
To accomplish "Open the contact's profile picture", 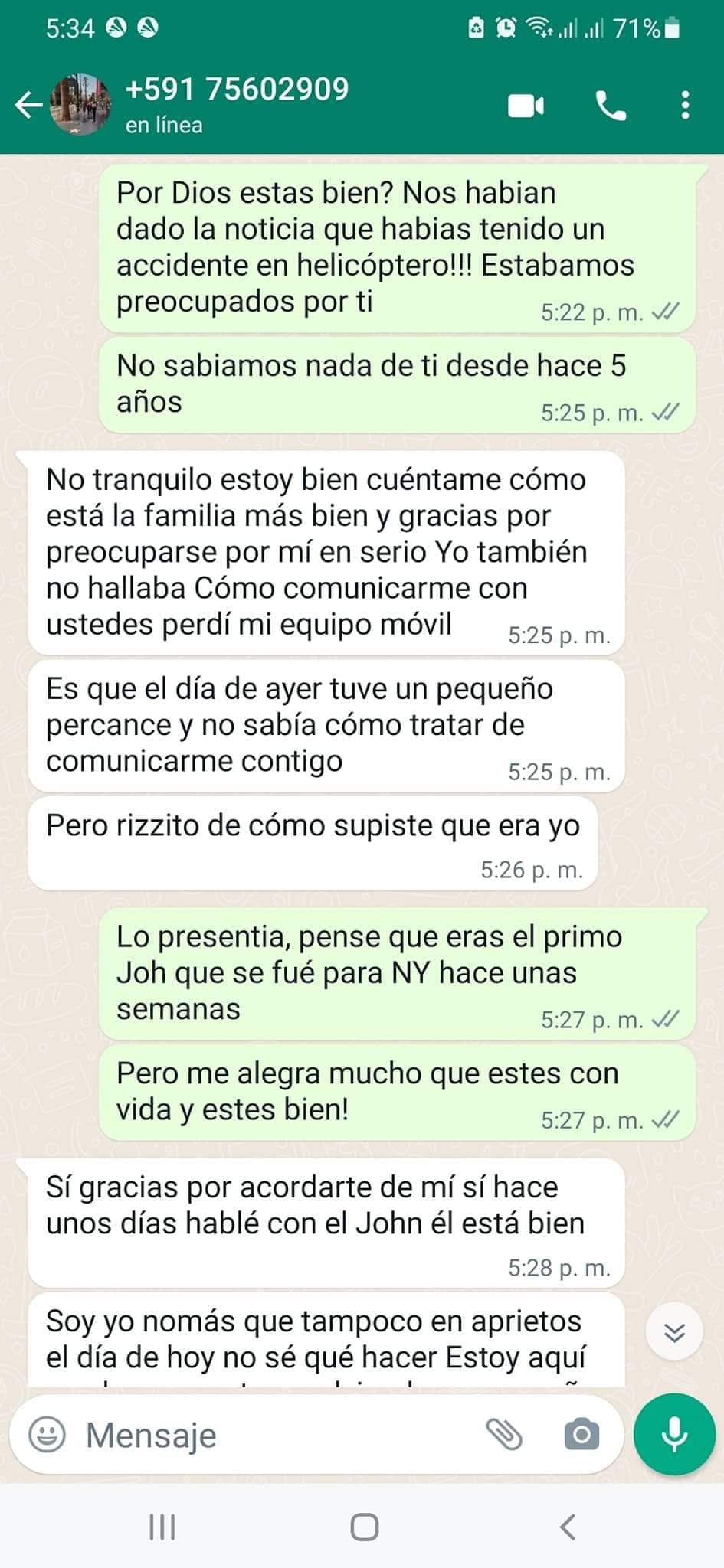I will (81, 105).
